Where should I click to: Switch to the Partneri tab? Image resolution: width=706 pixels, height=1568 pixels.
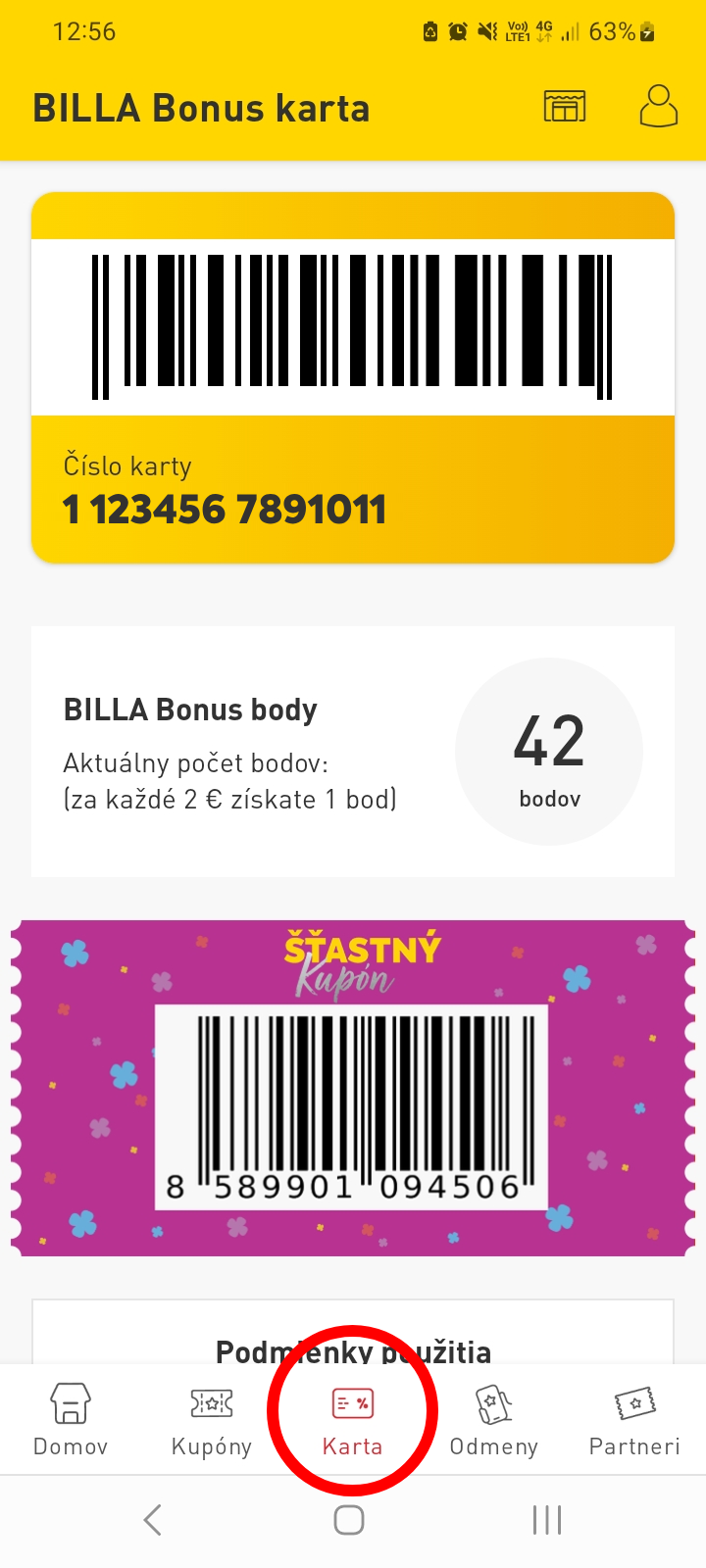[634, 1418]
